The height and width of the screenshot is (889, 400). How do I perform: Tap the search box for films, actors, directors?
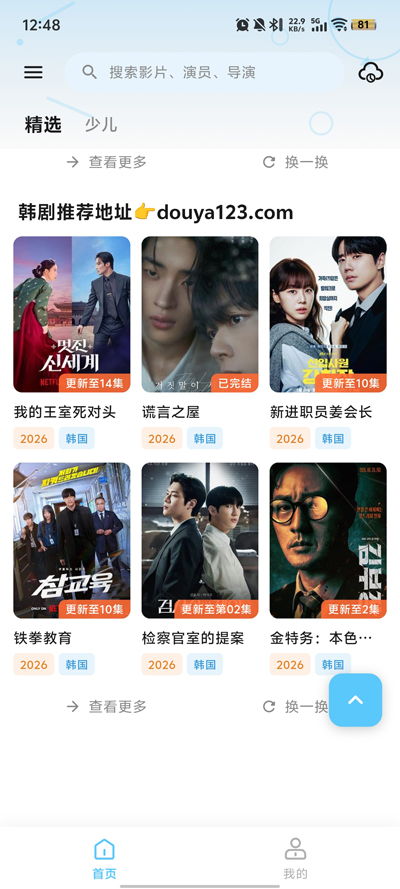(205, 73)
